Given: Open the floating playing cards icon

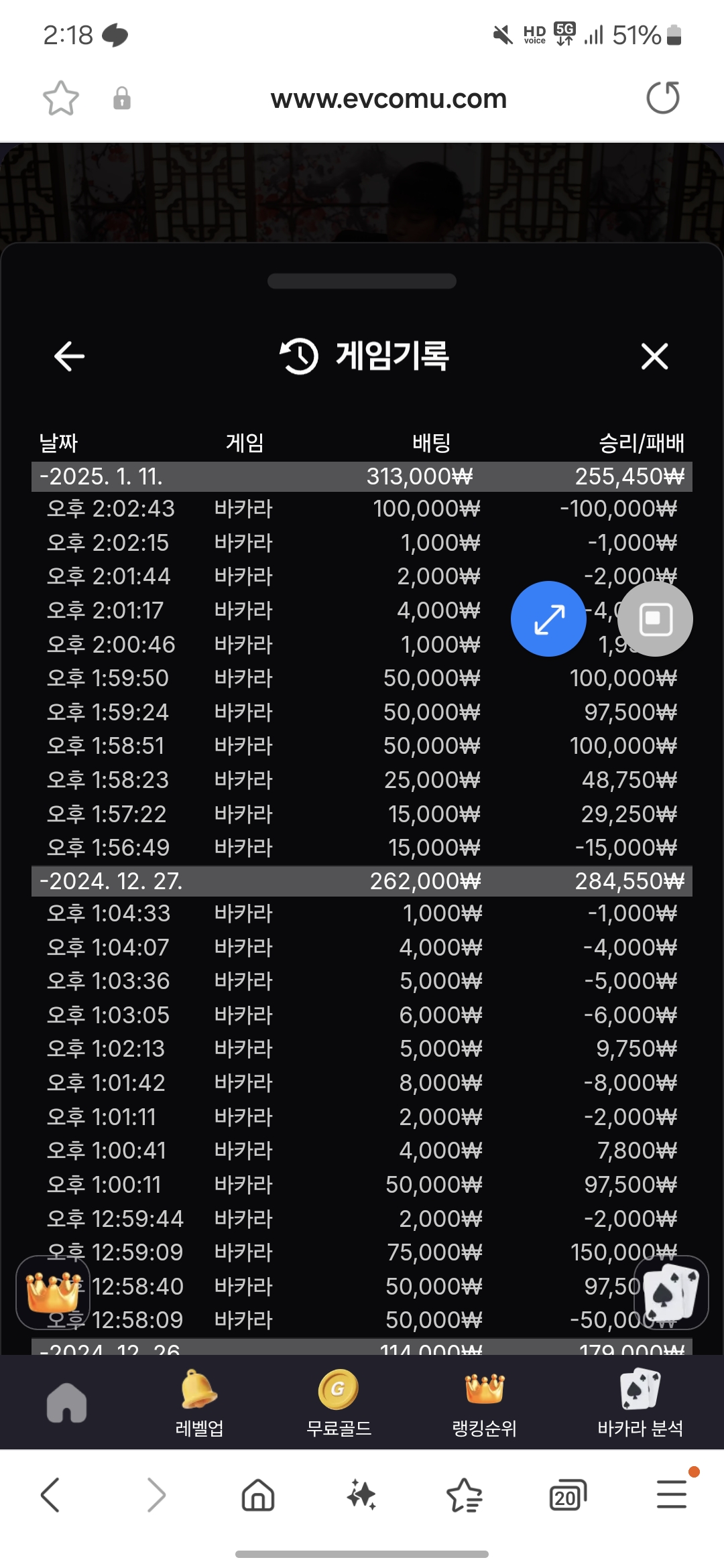Looking at the screenshot, I should (x=671, y=1292).
